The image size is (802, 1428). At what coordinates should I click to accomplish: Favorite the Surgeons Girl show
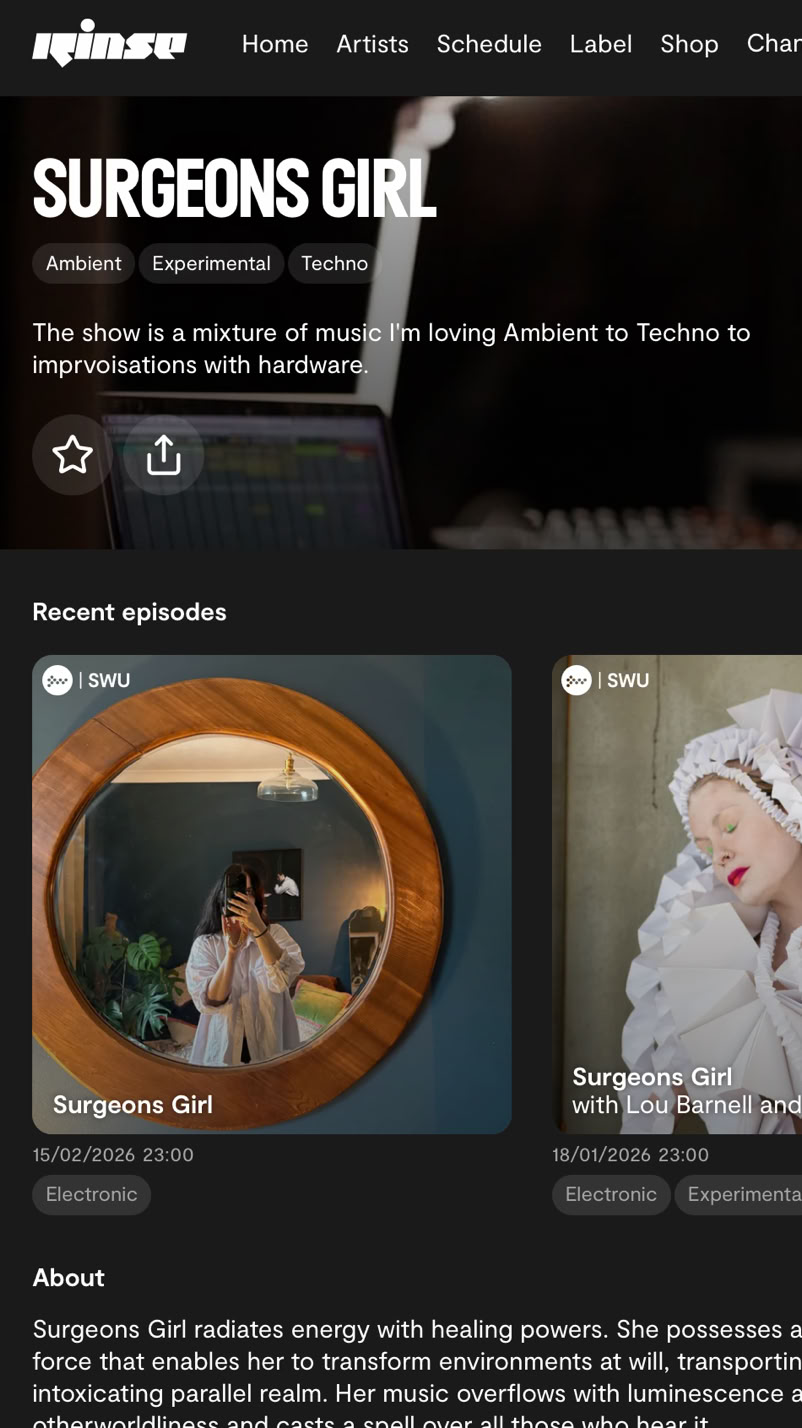click(x=73, y=455)
